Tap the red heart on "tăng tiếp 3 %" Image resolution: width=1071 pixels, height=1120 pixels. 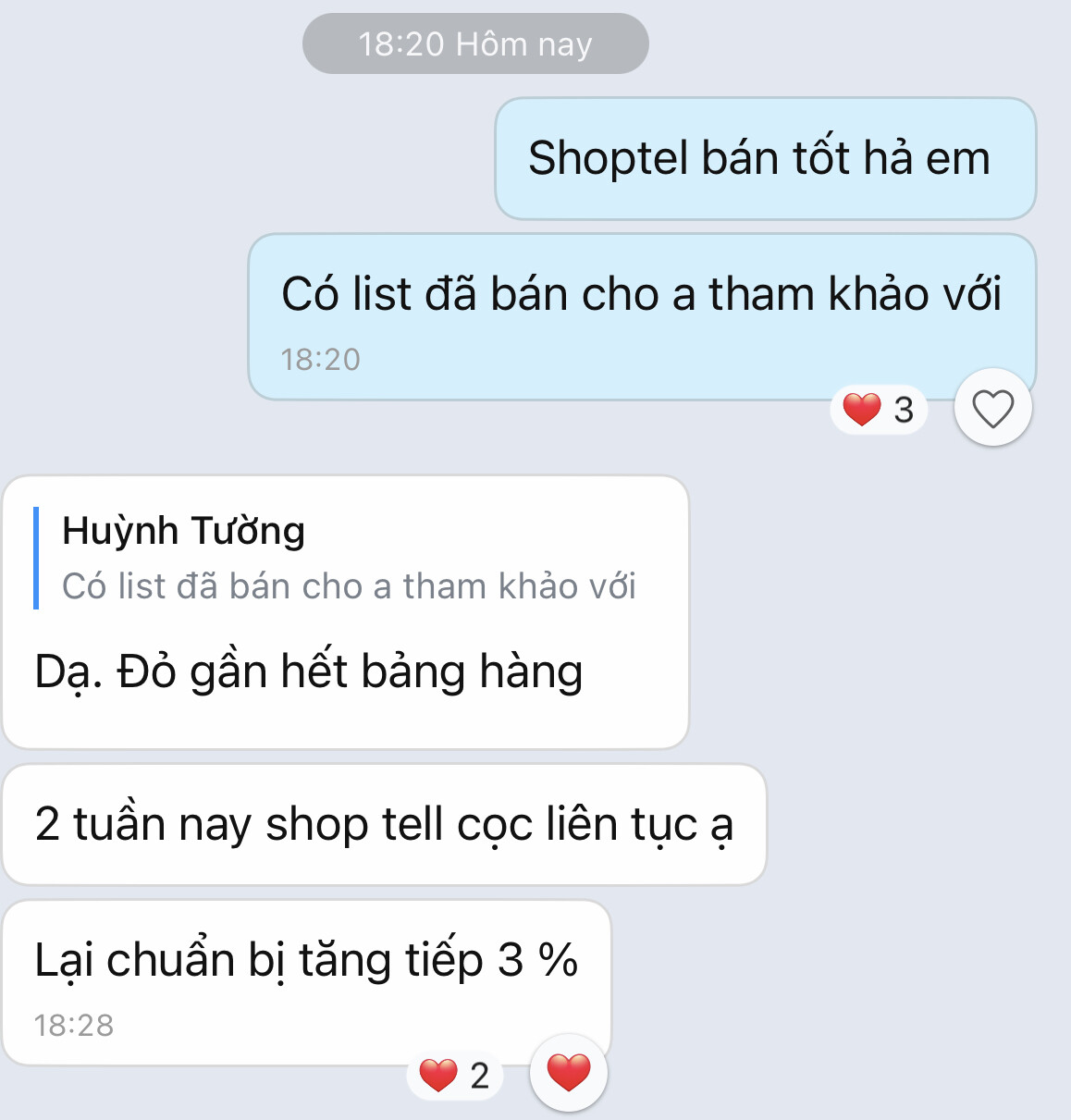pos(568,1073)
